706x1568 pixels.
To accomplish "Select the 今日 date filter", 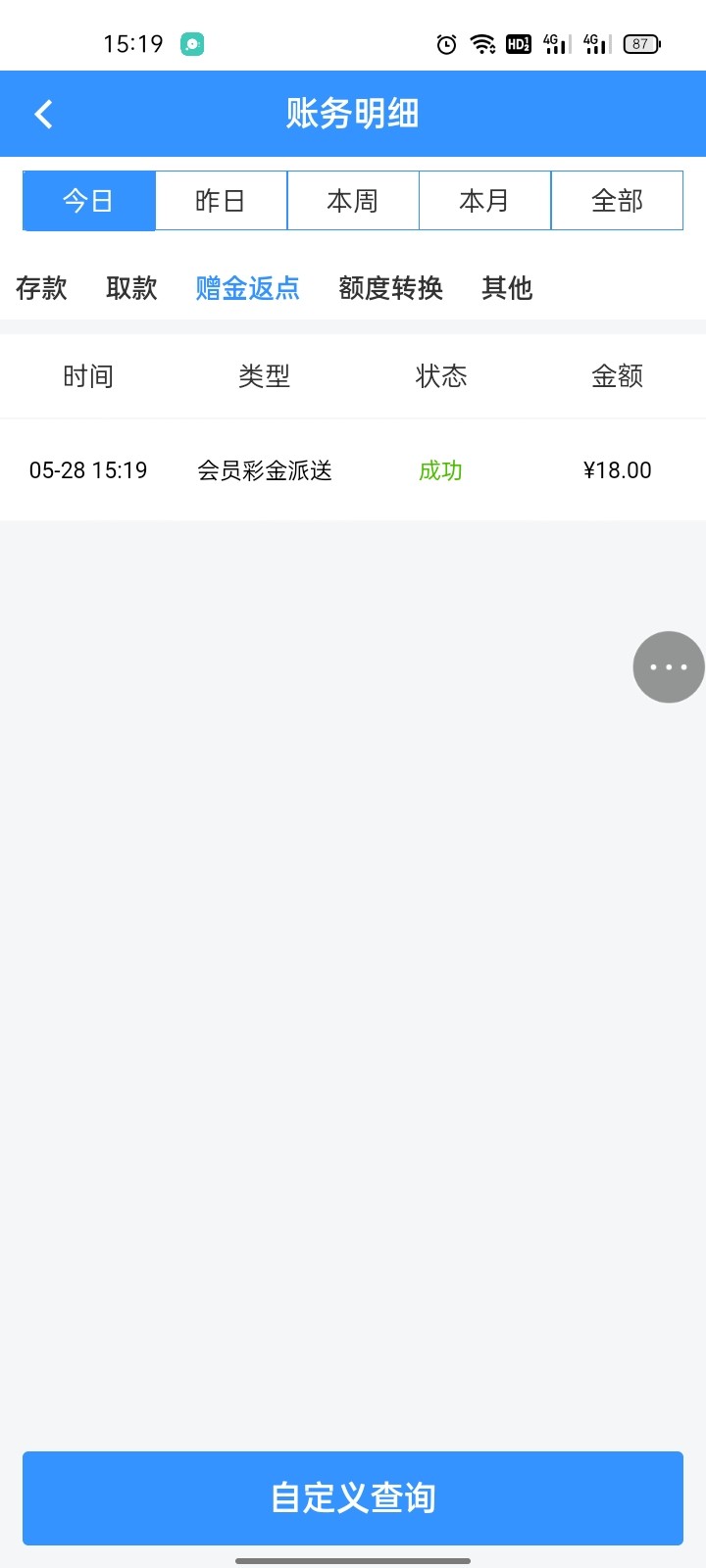I will 89,201.
